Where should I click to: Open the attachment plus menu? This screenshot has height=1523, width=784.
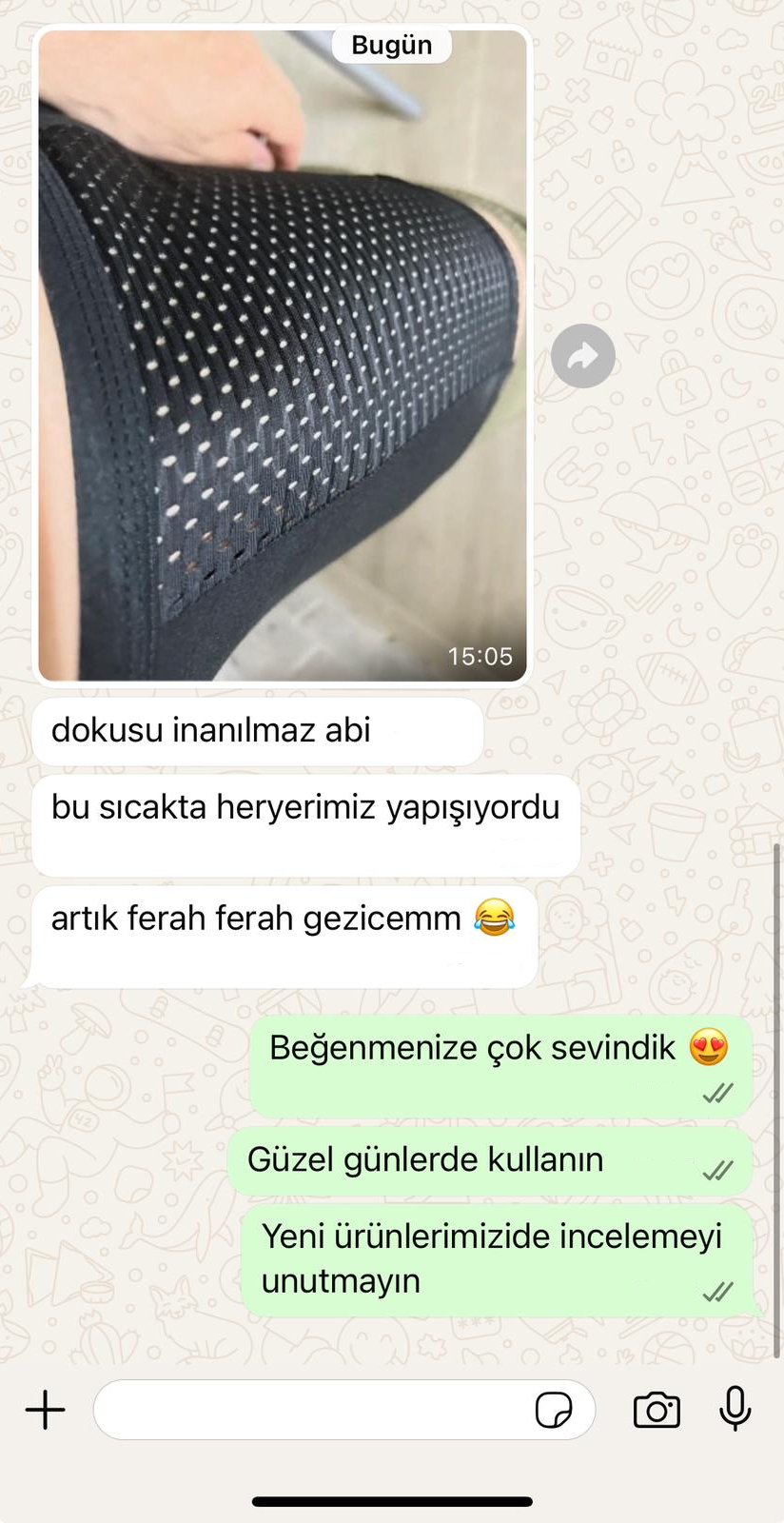45,1410
